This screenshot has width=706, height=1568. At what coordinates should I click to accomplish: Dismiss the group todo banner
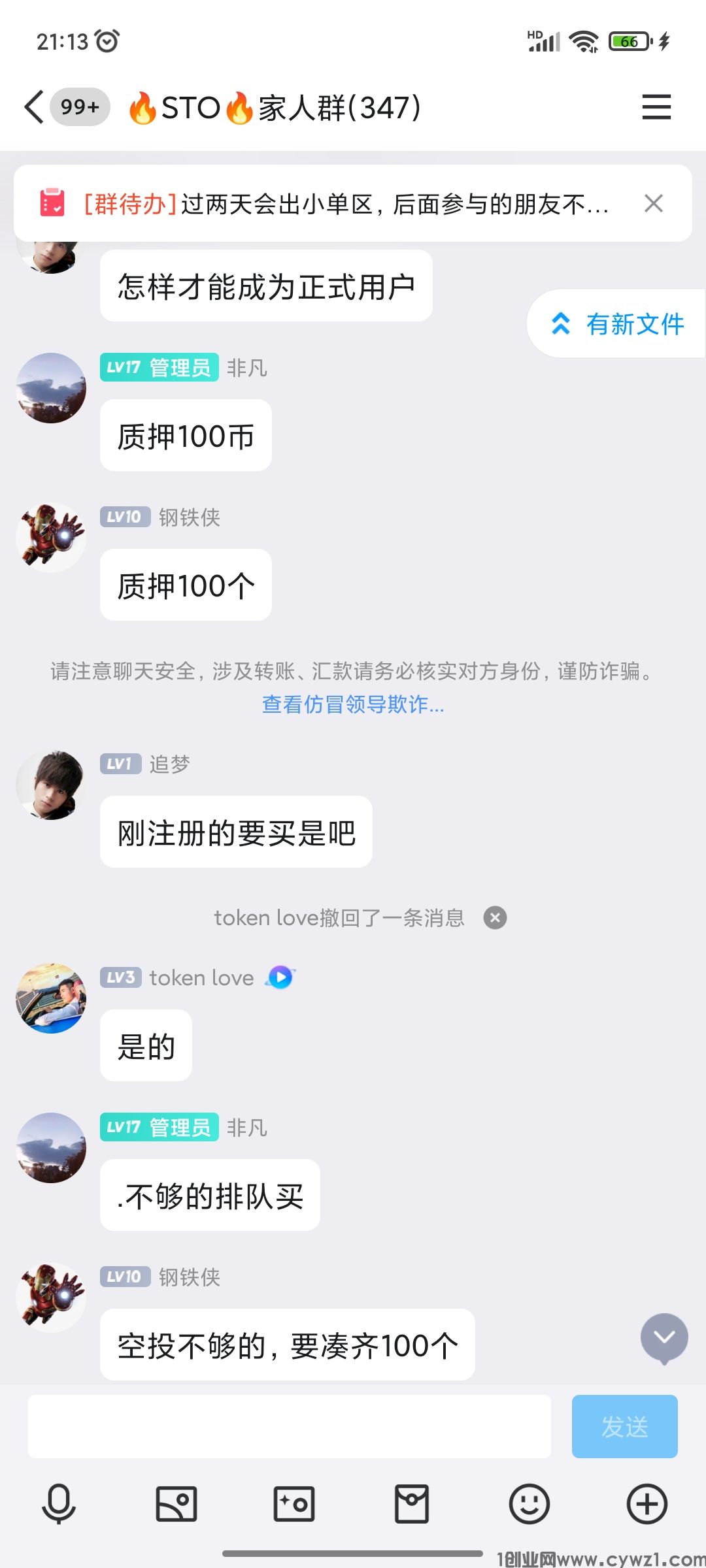click(653, 203)
